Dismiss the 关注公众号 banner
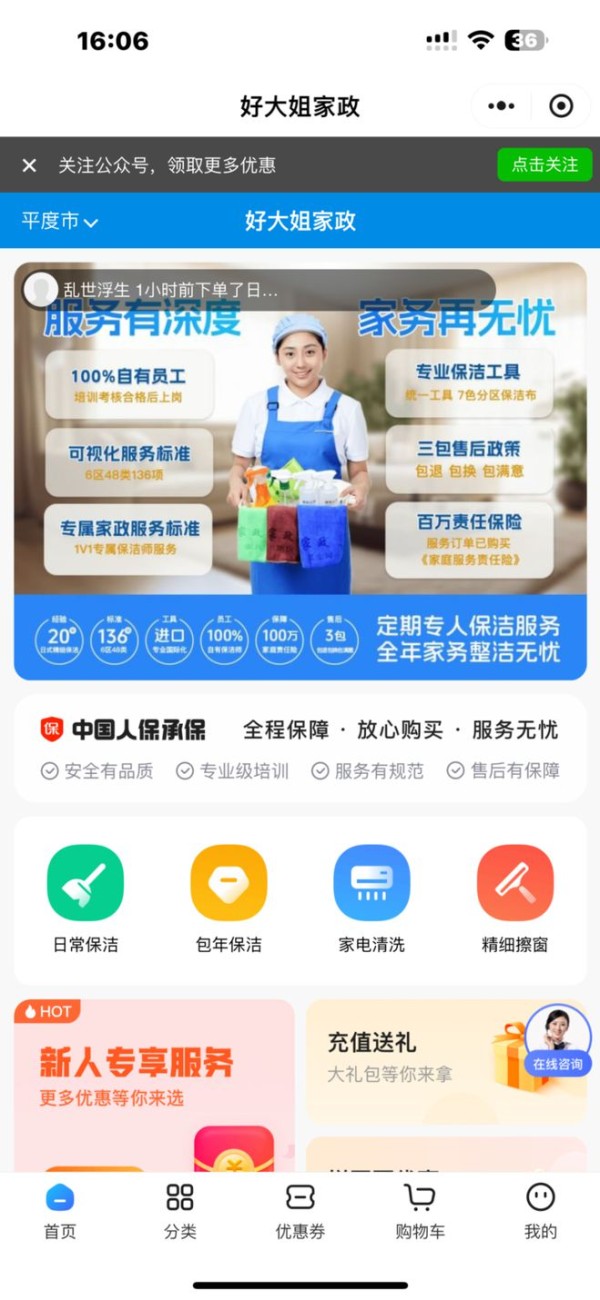Image resolution: width=600 pixels, height=1300 pixels. (29, 165)
